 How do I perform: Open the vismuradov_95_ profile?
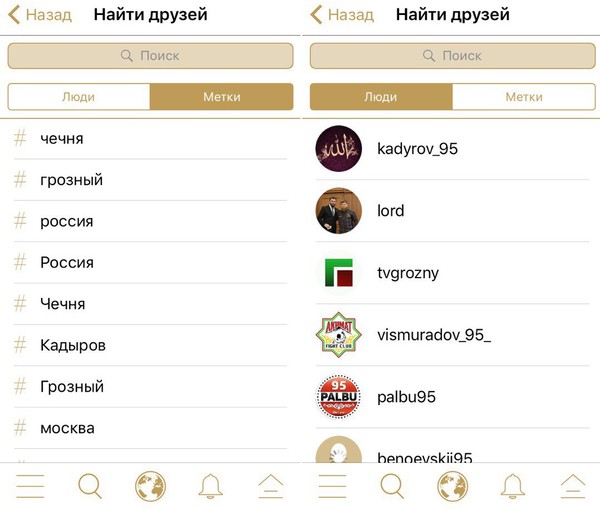433,335
